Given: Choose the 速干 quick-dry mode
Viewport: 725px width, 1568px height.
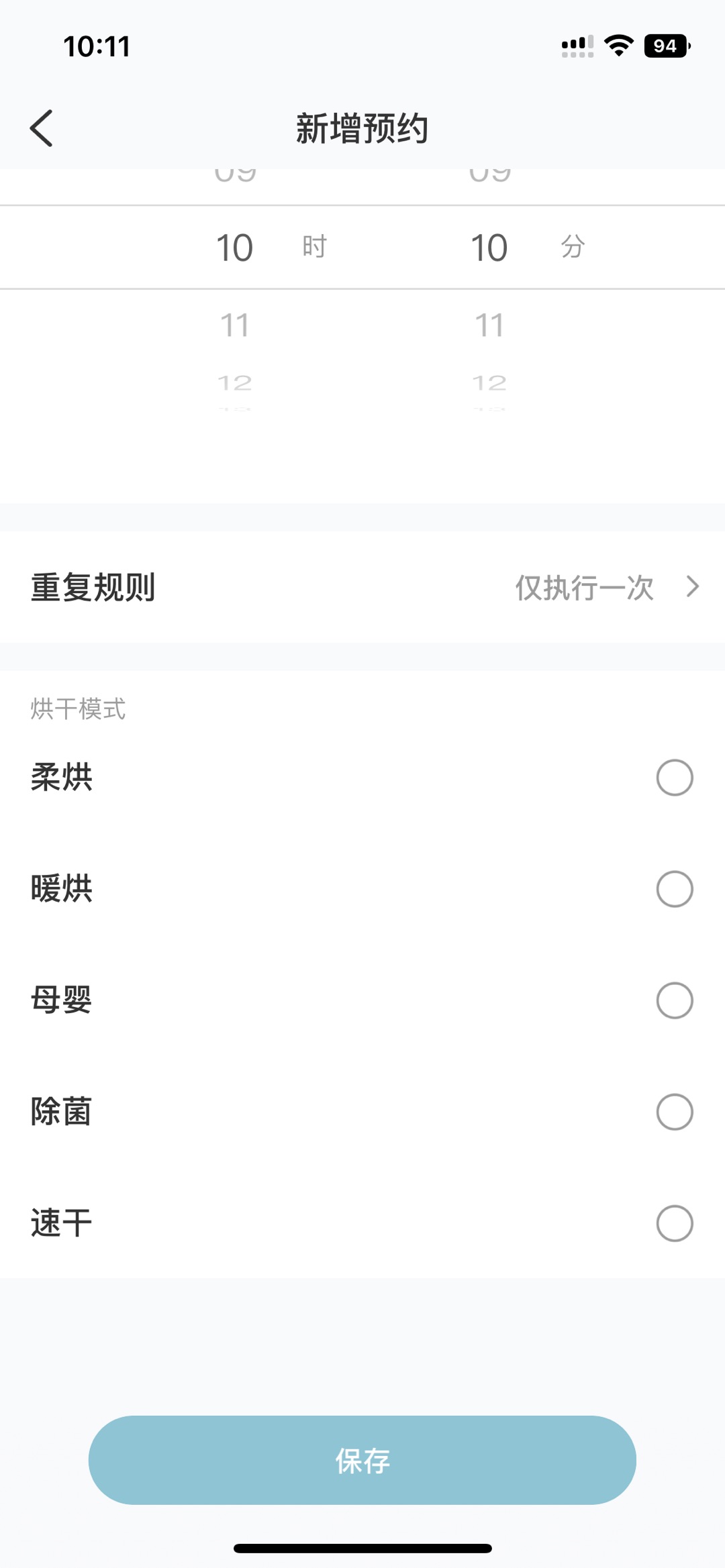Looking at the screenshot, I should (x=674, y=1223).
